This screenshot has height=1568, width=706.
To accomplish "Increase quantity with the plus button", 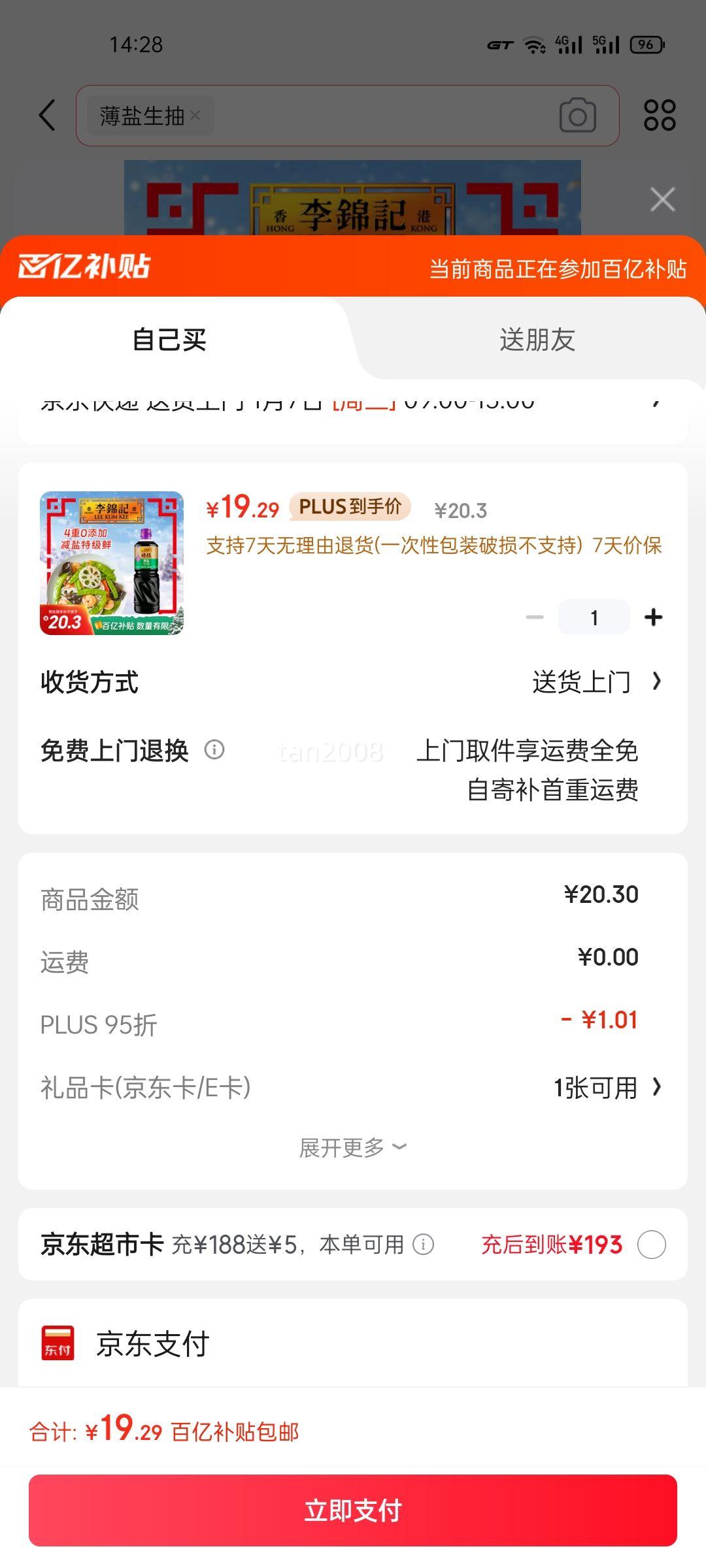I will point(652,616).
